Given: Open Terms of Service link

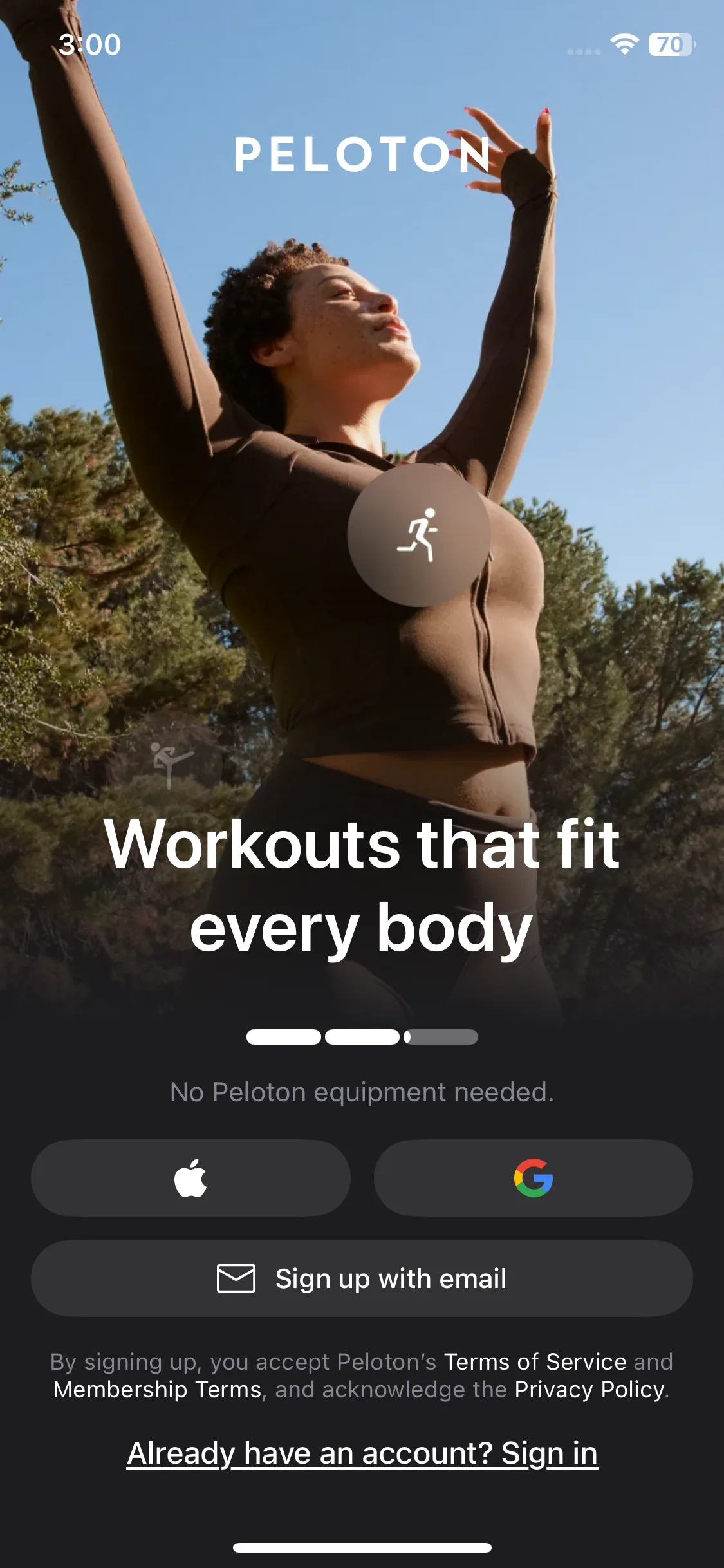Looking at the screenshot, I should click(x=535, y=1361).
